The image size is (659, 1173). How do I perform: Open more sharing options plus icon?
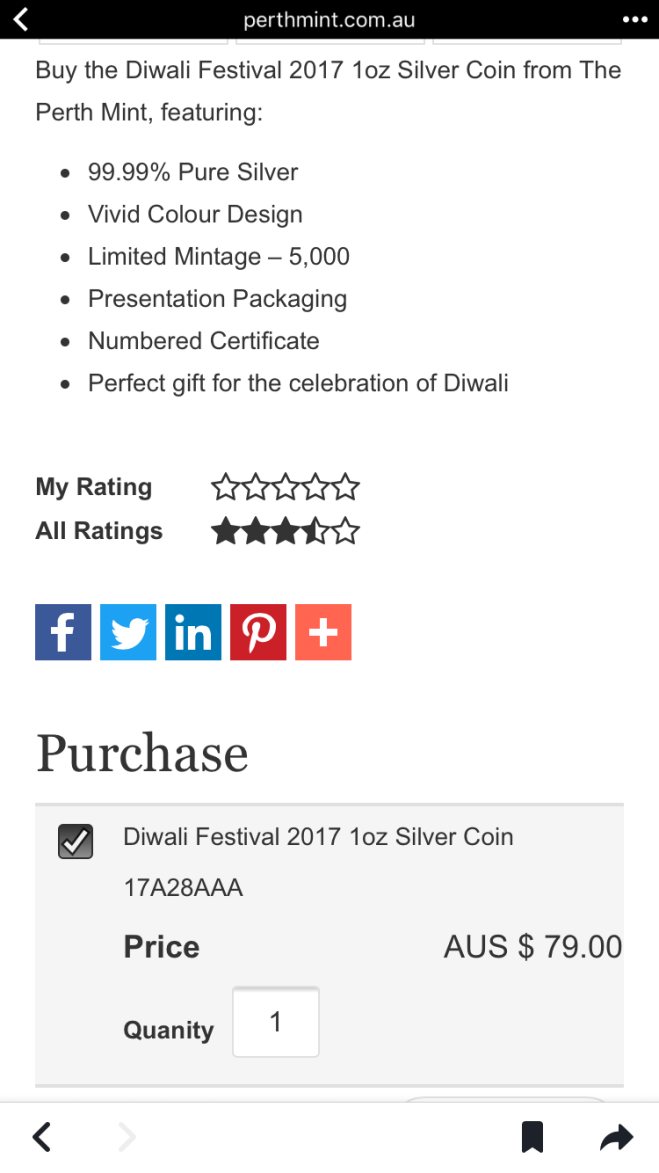tap(323, 632)
